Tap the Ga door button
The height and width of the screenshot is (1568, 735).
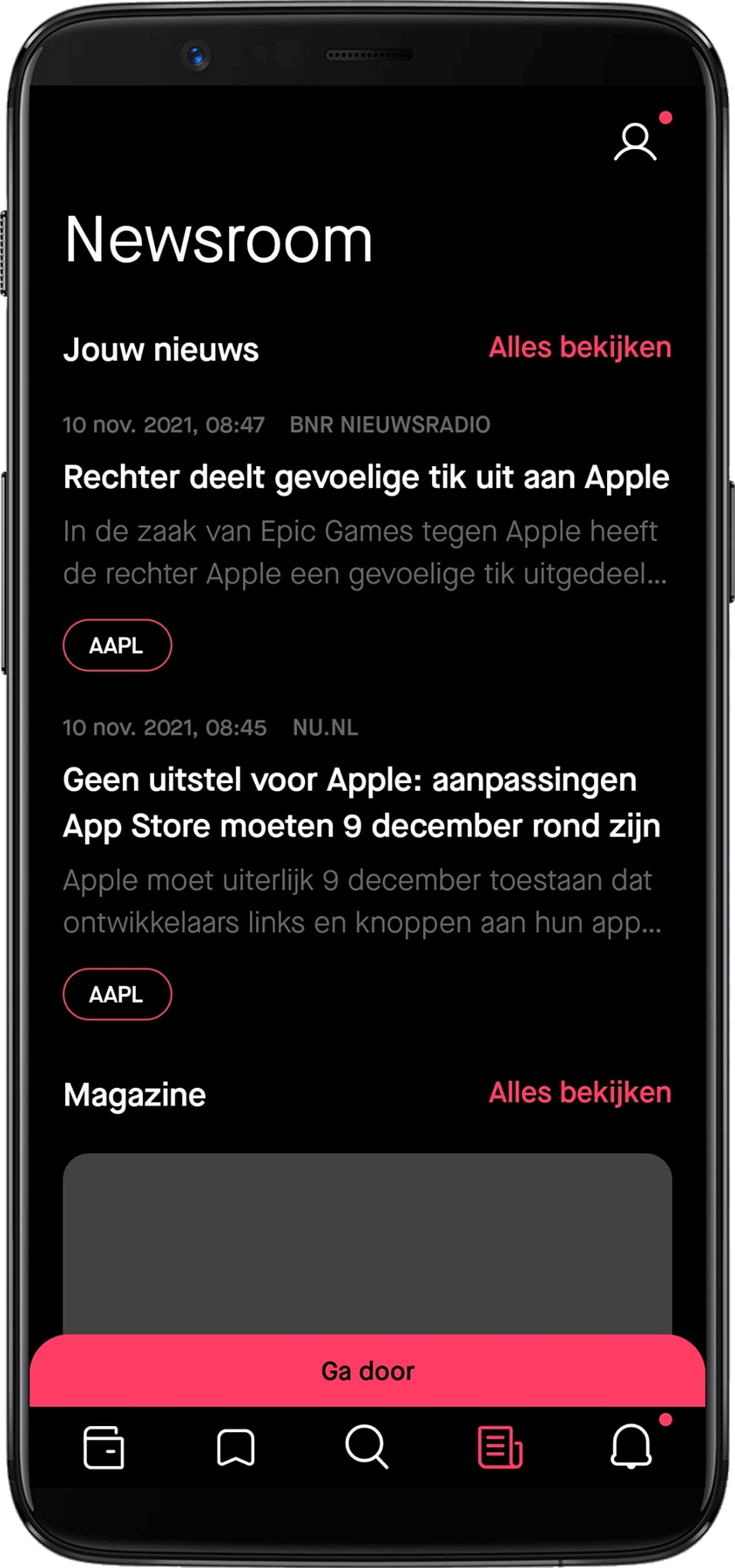367,1370
